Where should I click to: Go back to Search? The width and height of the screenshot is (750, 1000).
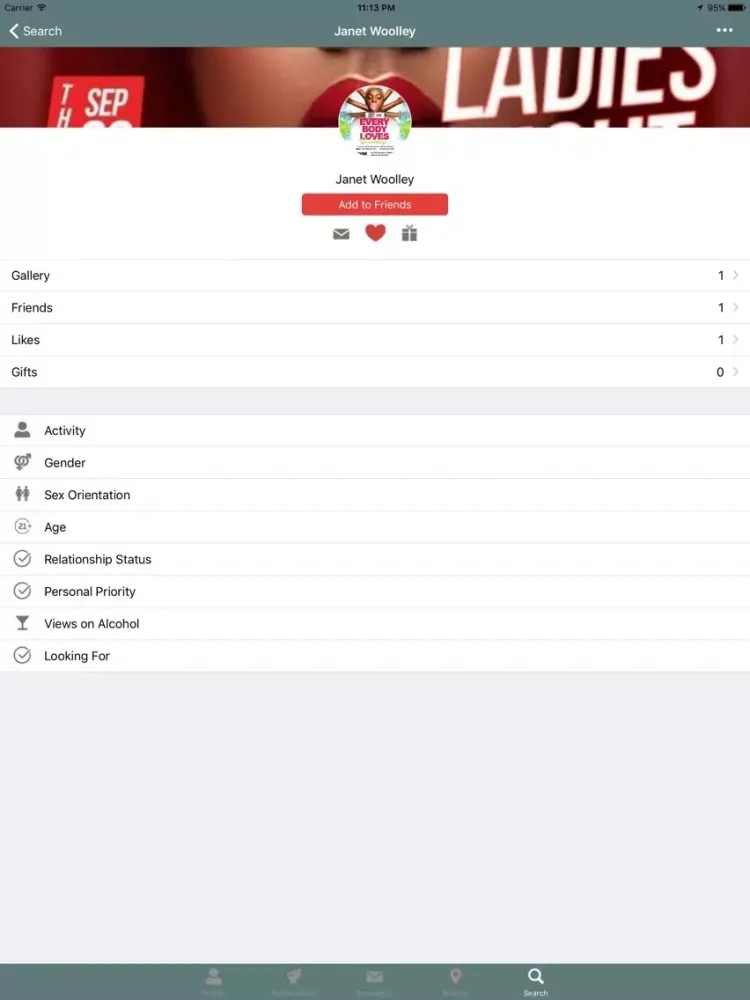tap(35, 31)
